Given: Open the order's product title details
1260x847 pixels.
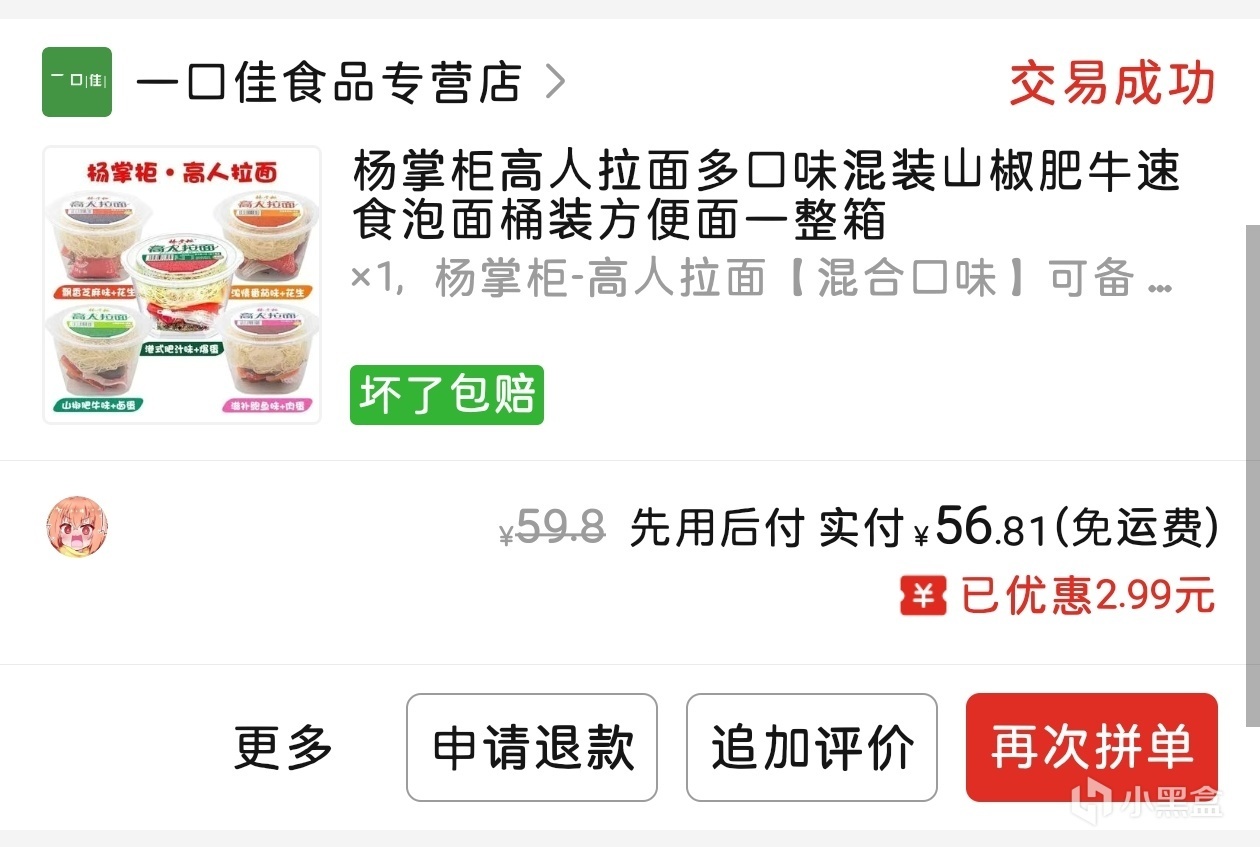Looking at the screenshot, I should tap(766, 196).
